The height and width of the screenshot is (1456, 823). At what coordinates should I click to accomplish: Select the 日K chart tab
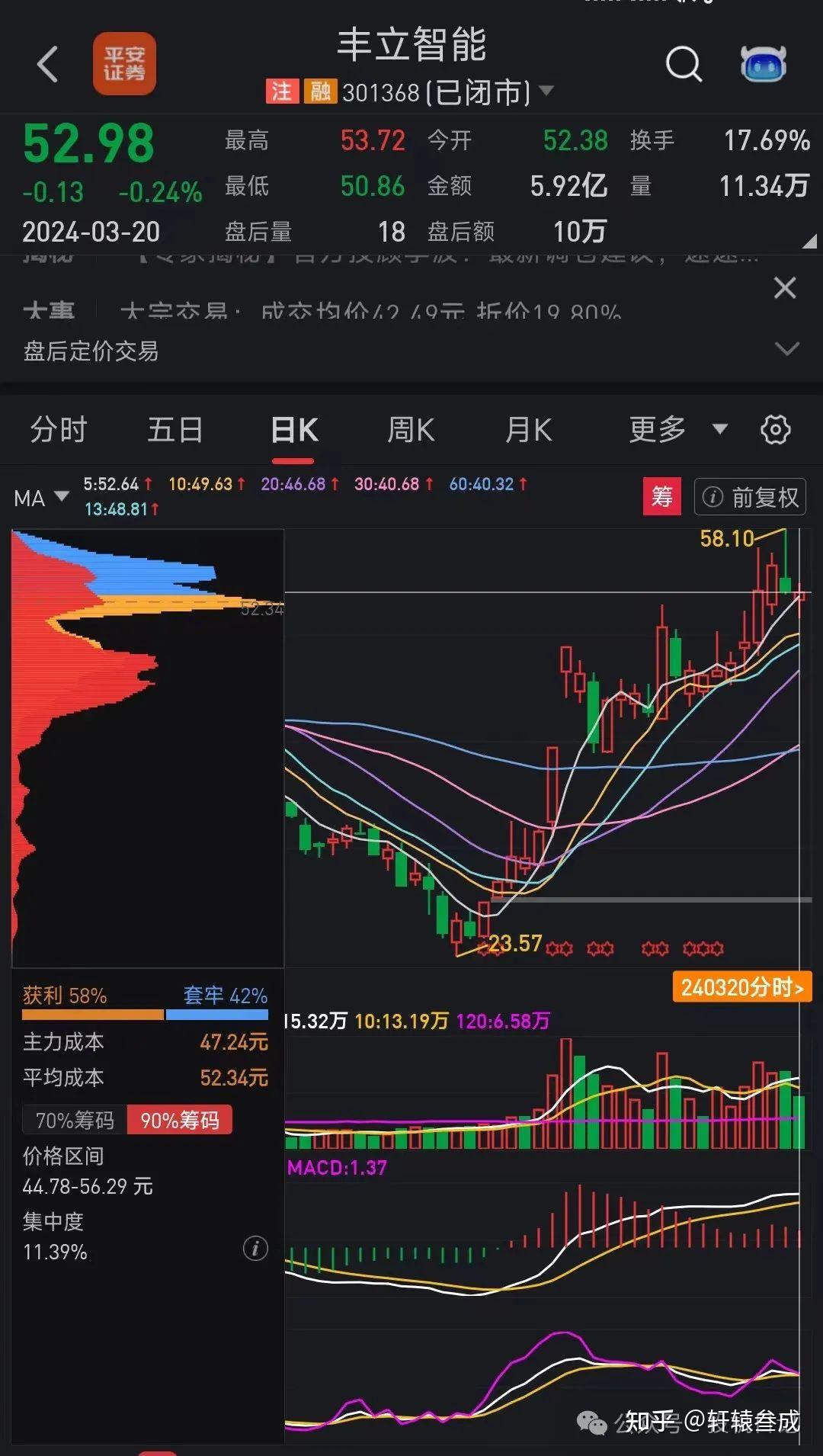click(294, 430)
